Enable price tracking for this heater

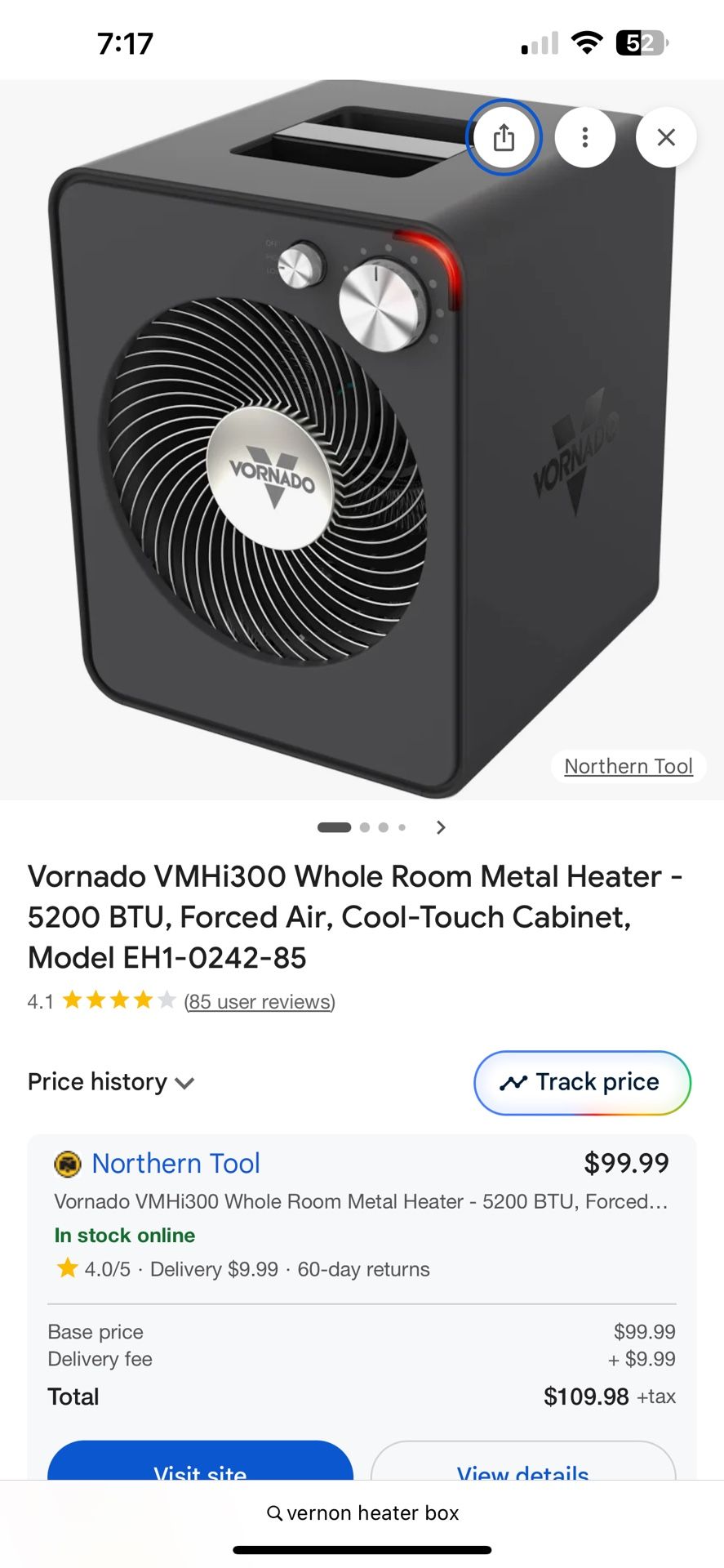click(581, 1082)
